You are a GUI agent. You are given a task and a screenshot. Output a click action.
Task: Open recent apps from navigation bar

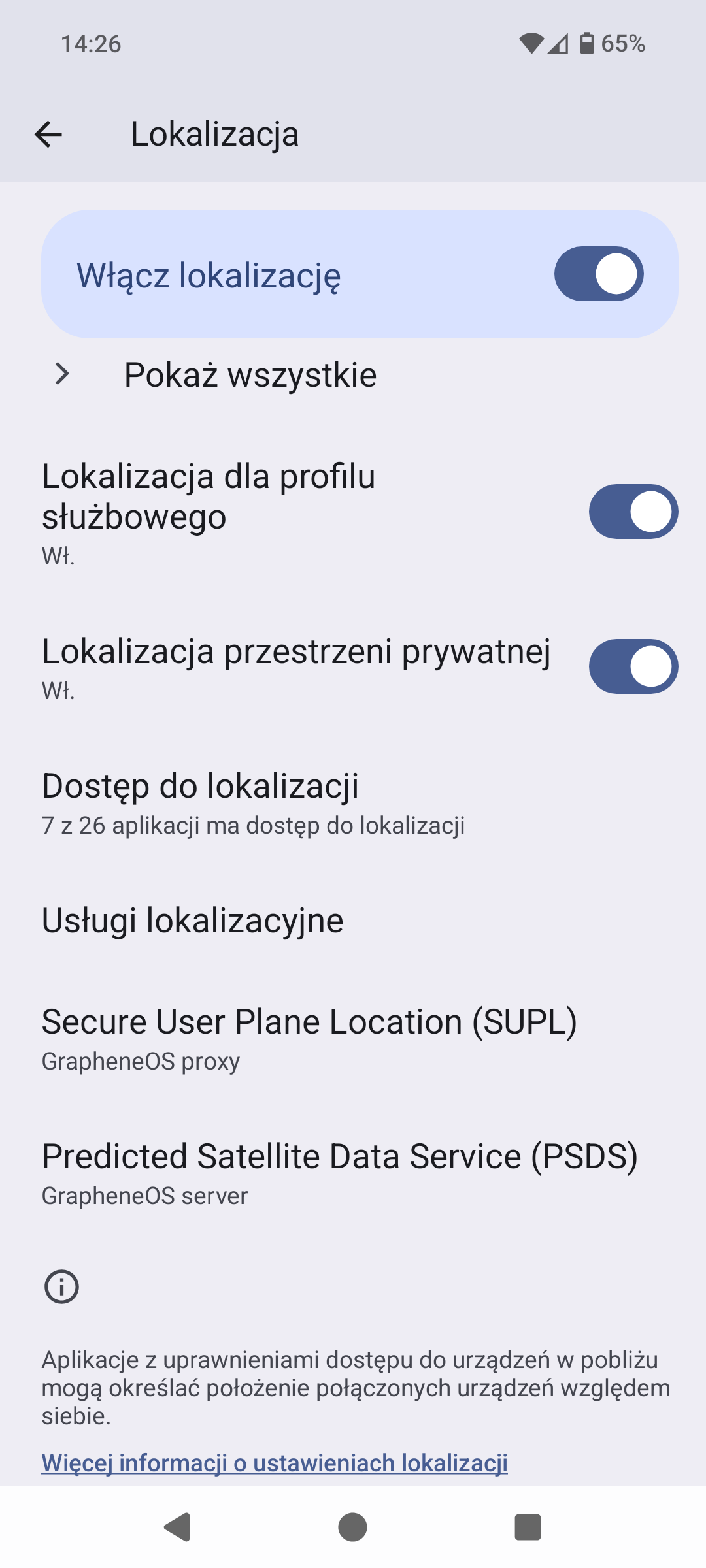click(x=528, y=1527)
